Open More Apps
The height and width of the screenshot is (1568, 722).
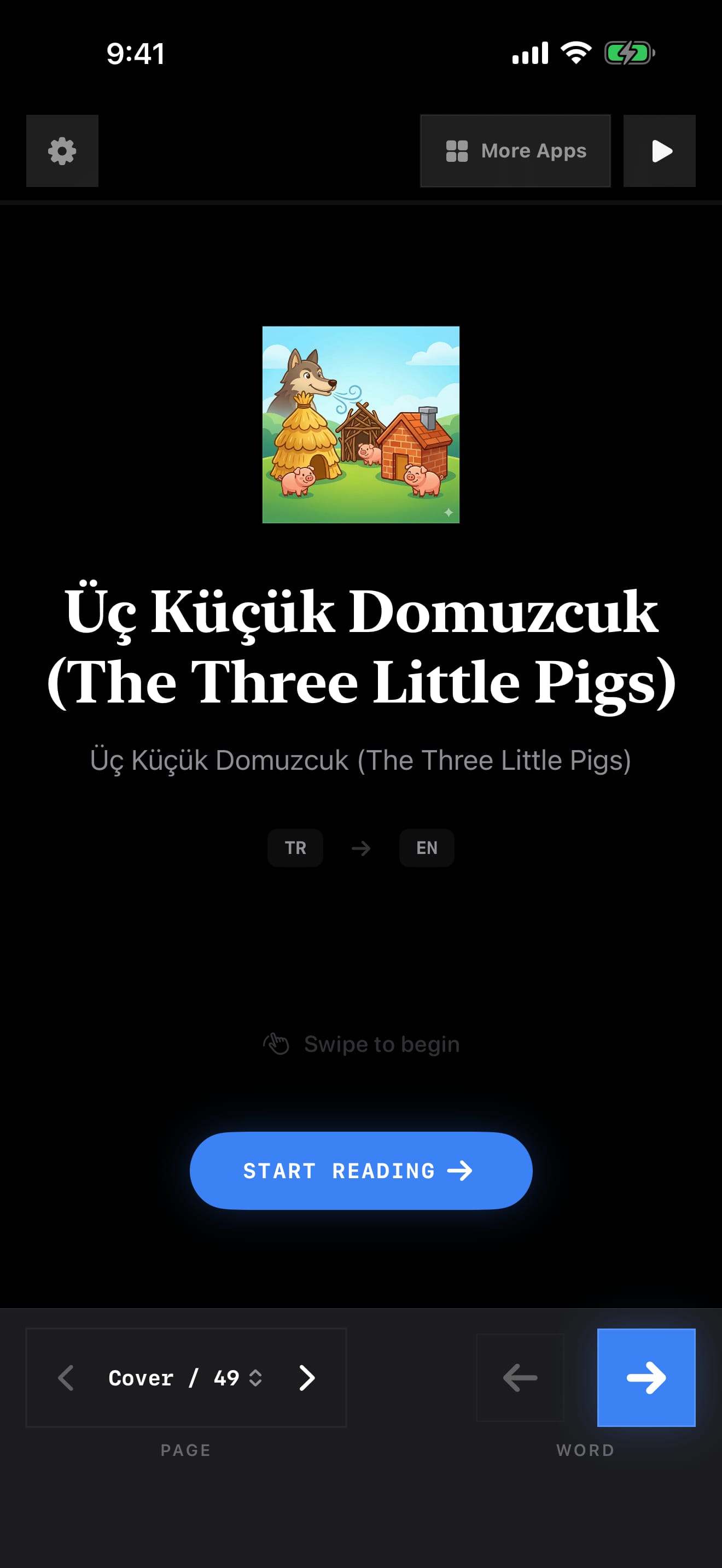point(515,151)
